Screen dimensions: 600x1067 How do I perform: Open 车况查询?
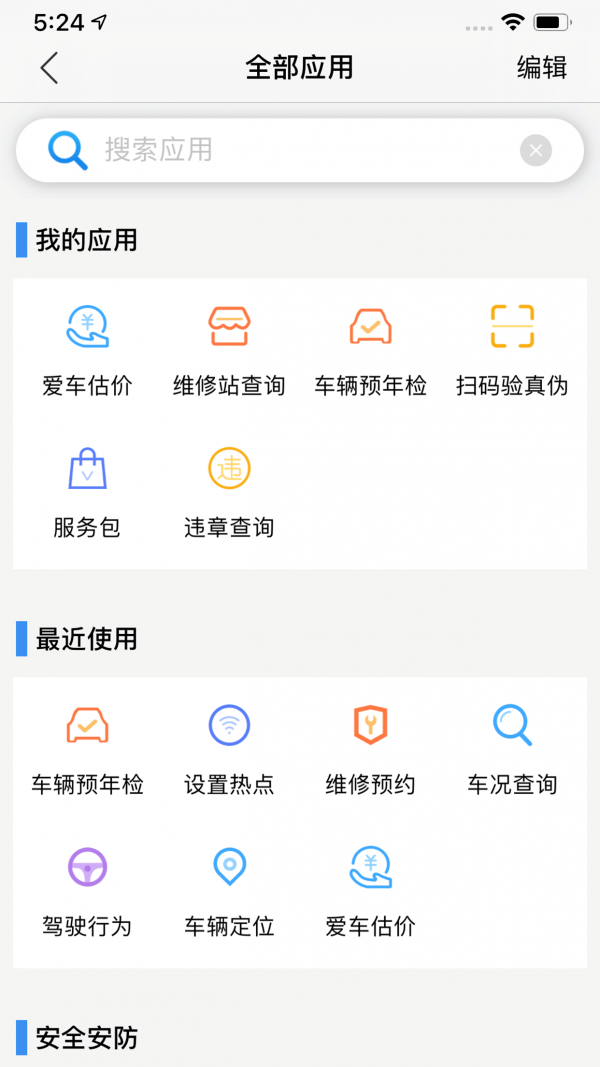(512, 748)
